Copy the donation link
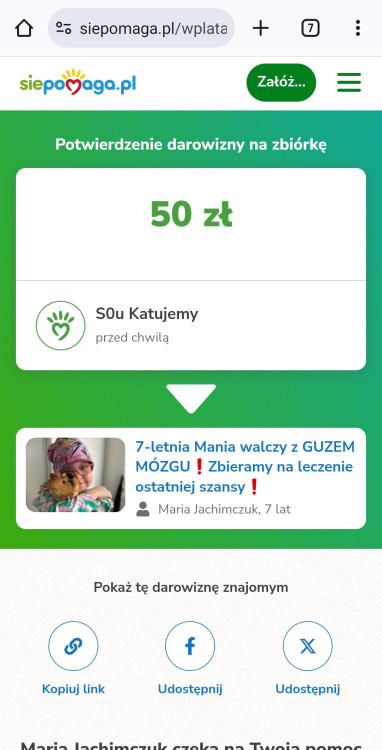Viewport: 382px width, 750px height. pos(73,658)
